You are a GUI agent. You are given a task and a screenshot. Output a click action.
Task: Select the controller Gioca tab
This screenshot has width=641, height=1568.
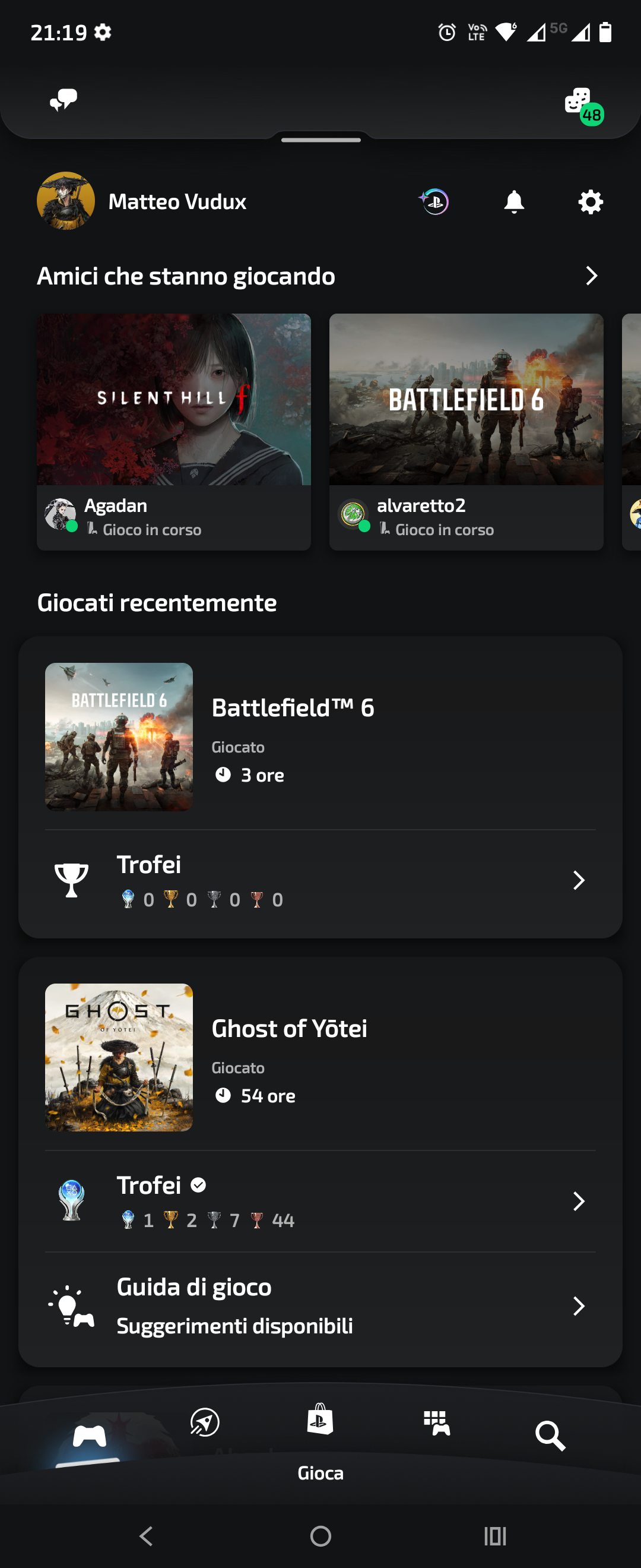point(90,1437)
